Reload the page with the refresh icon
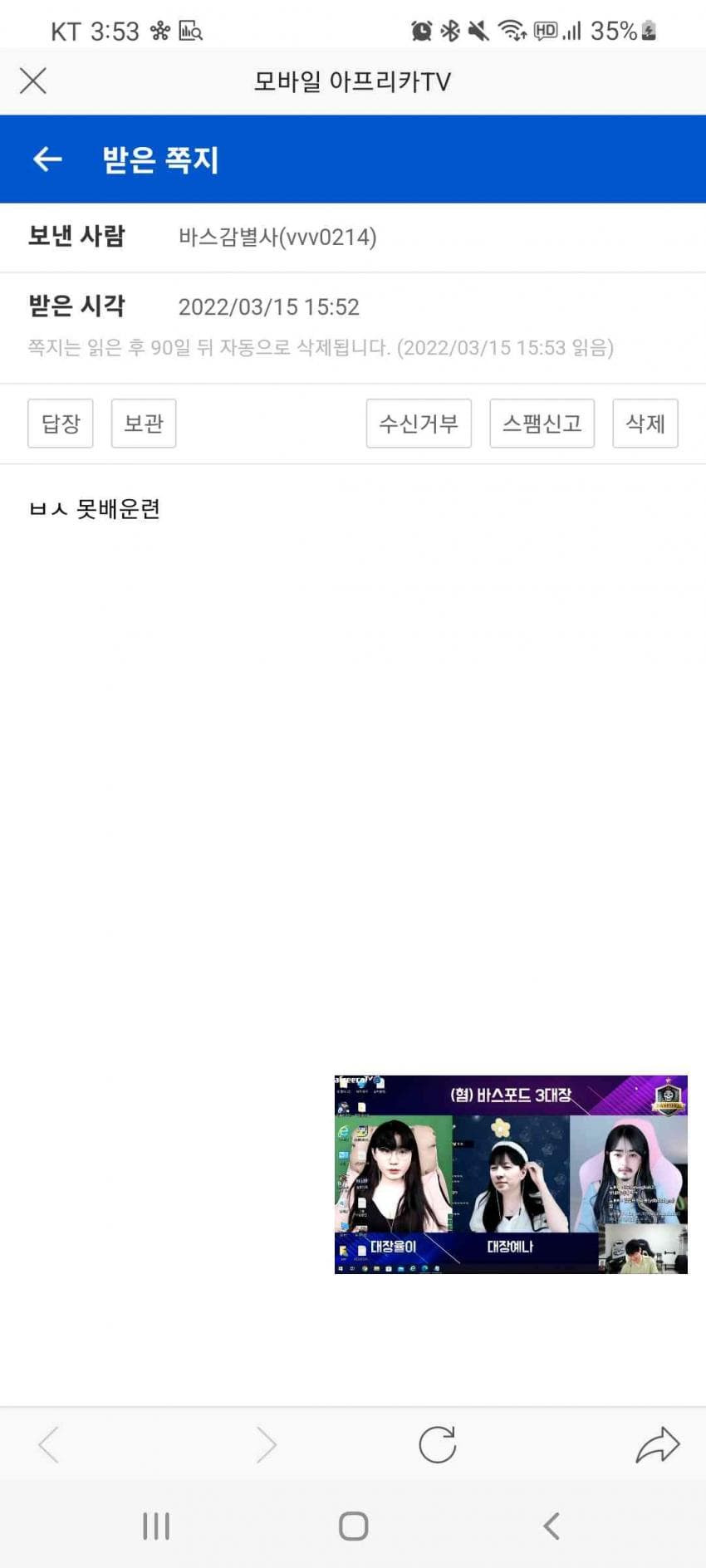 pos(438,1445)
